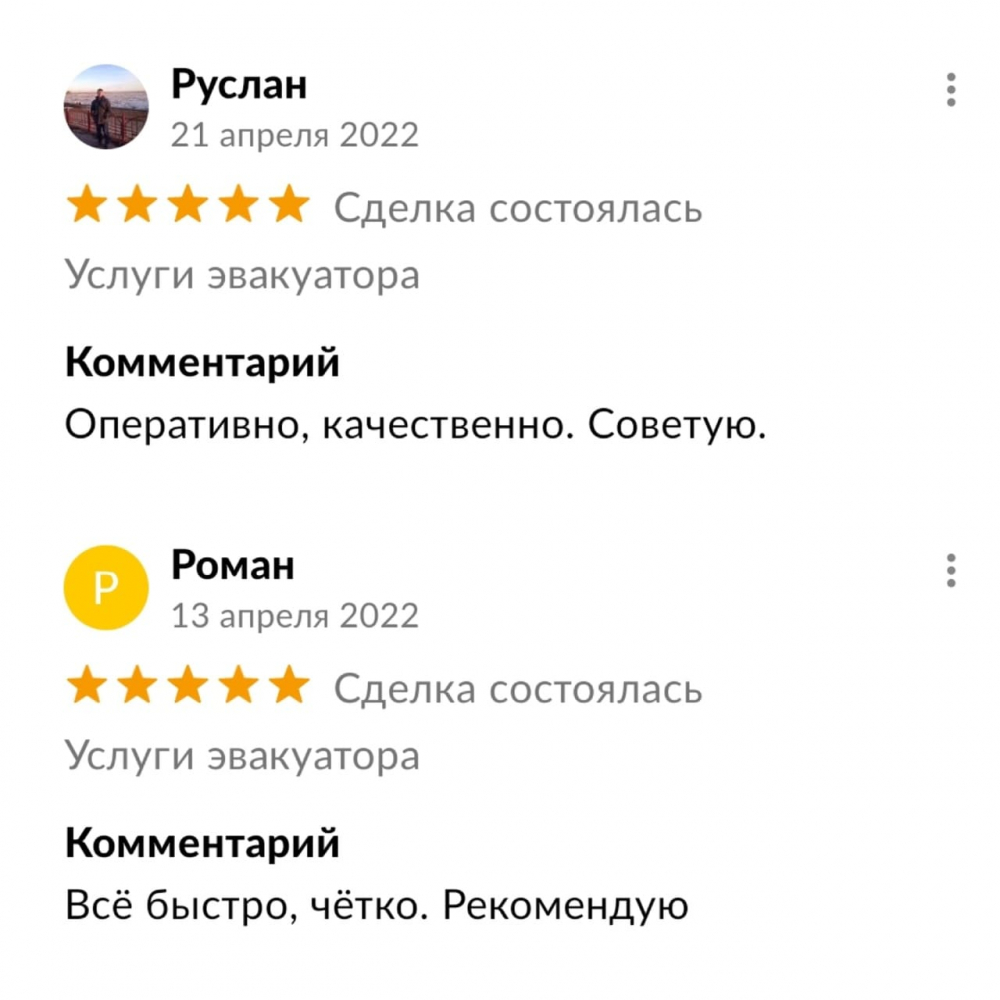Open overflow menu on Руслан's review

[950, 90]
